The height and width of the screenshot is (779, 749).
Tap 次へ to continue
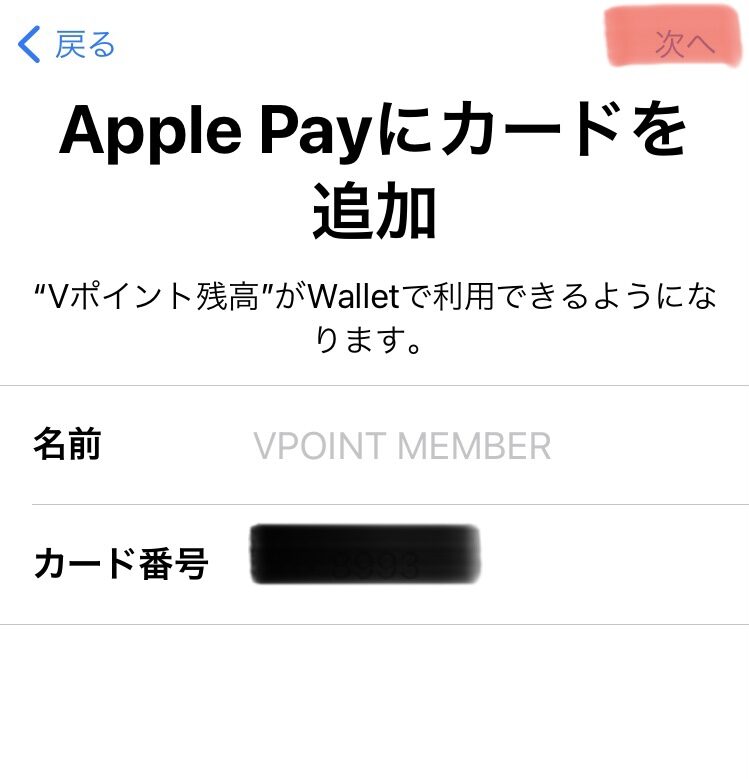coord(684,44)
